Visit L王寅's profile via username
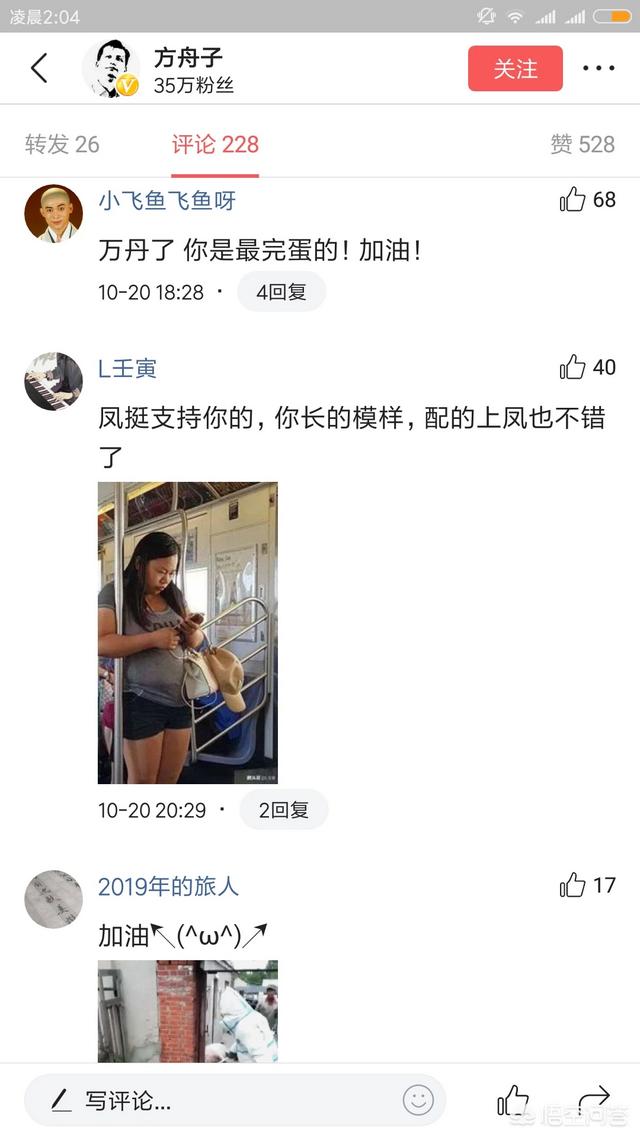640x1138 pixels. 127,369
